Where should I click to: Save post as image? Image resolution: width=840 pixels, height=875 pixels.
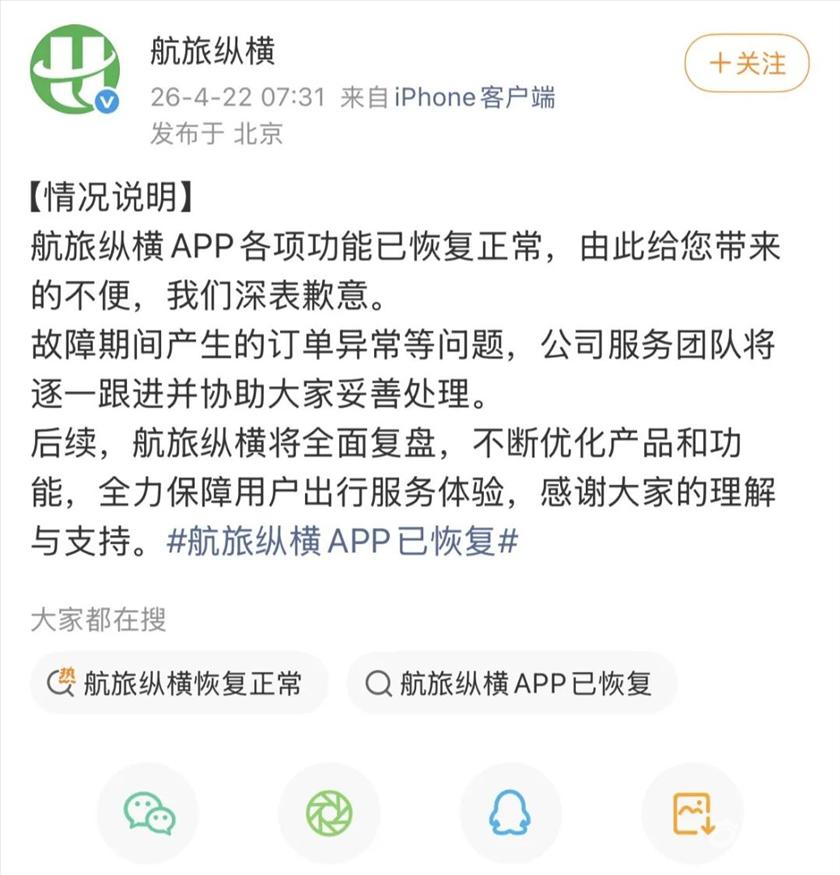(692, 812)
